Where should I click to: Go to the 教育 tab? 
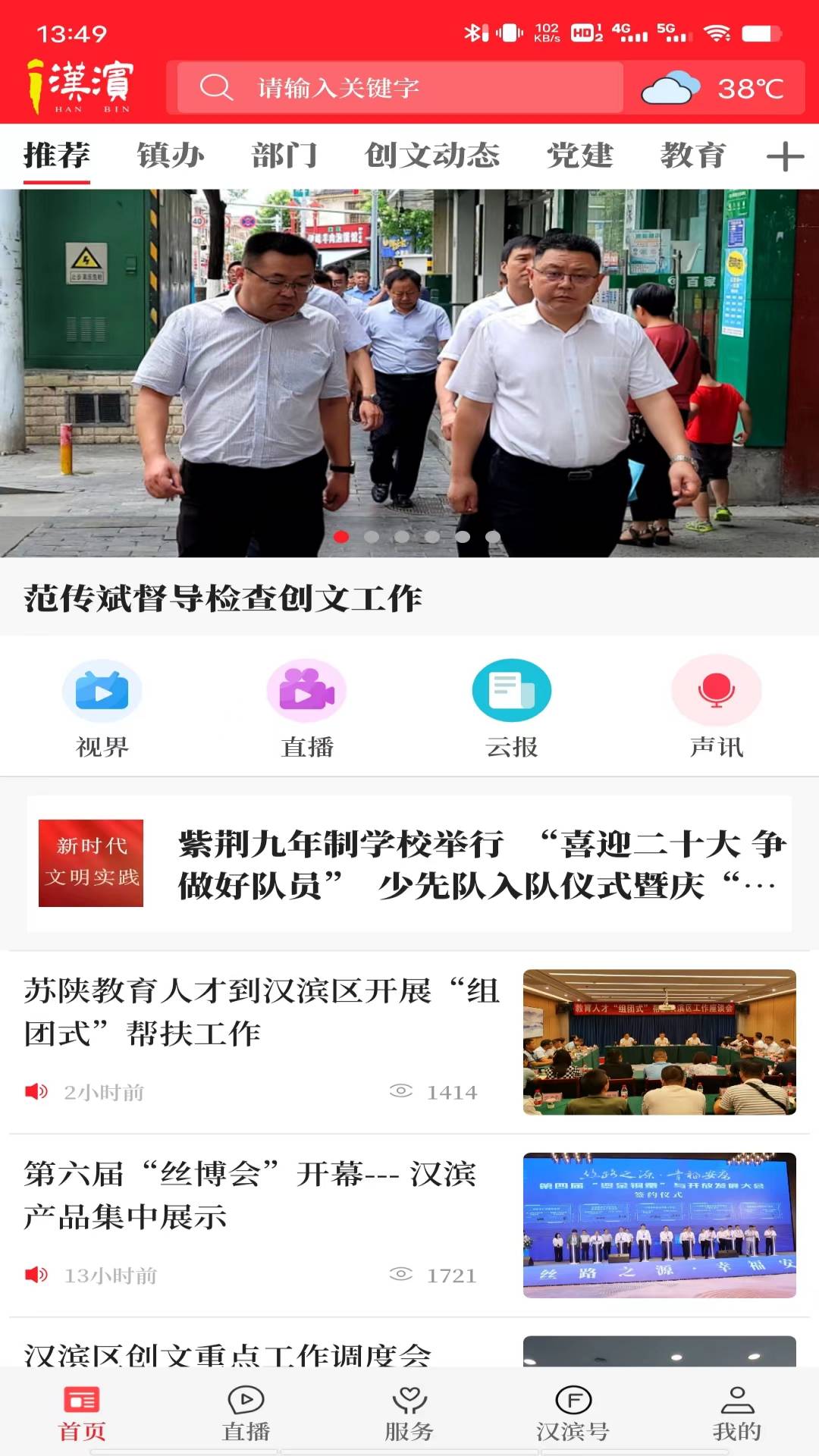[692, 155]
